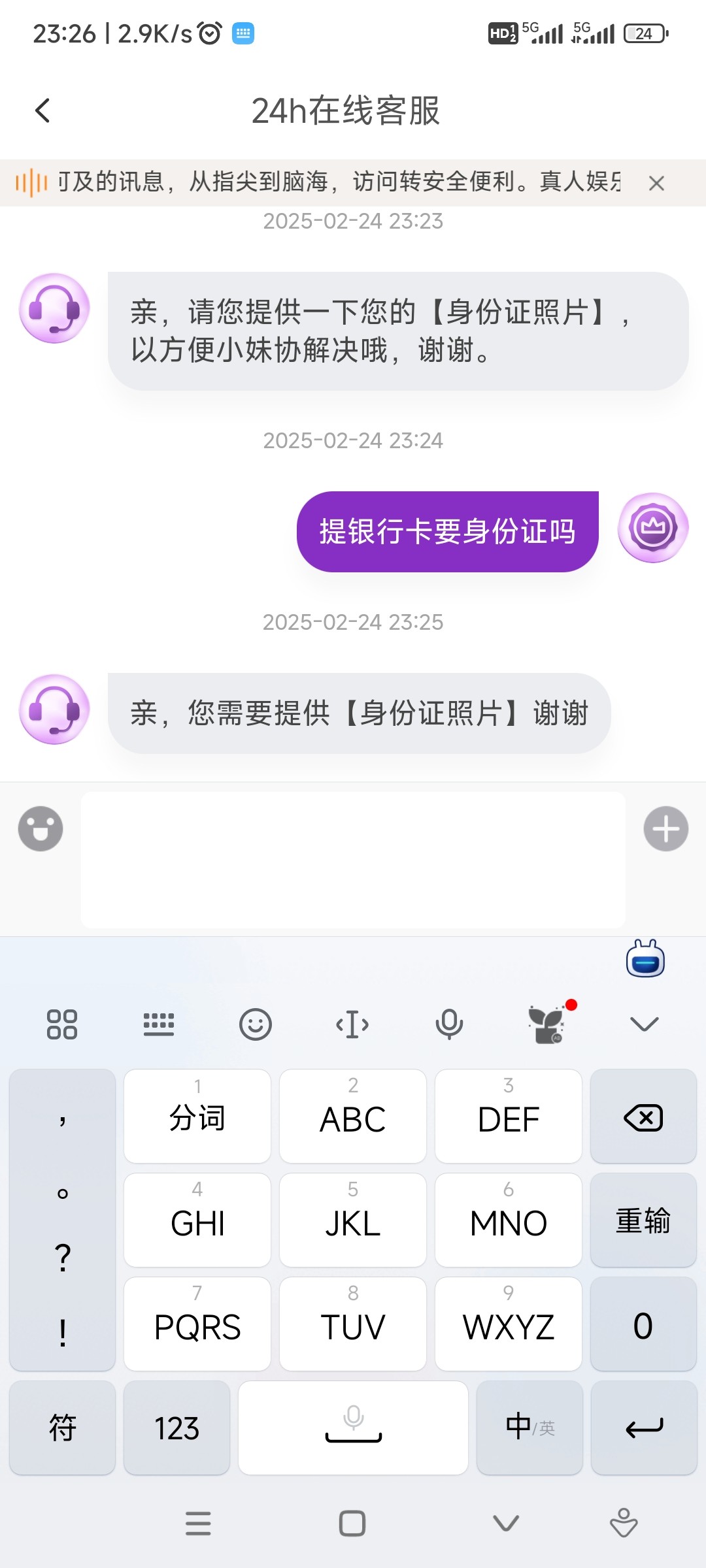Tap the return key
Viewport: 706px width, 1568px height.
[x=644, y=1428]
